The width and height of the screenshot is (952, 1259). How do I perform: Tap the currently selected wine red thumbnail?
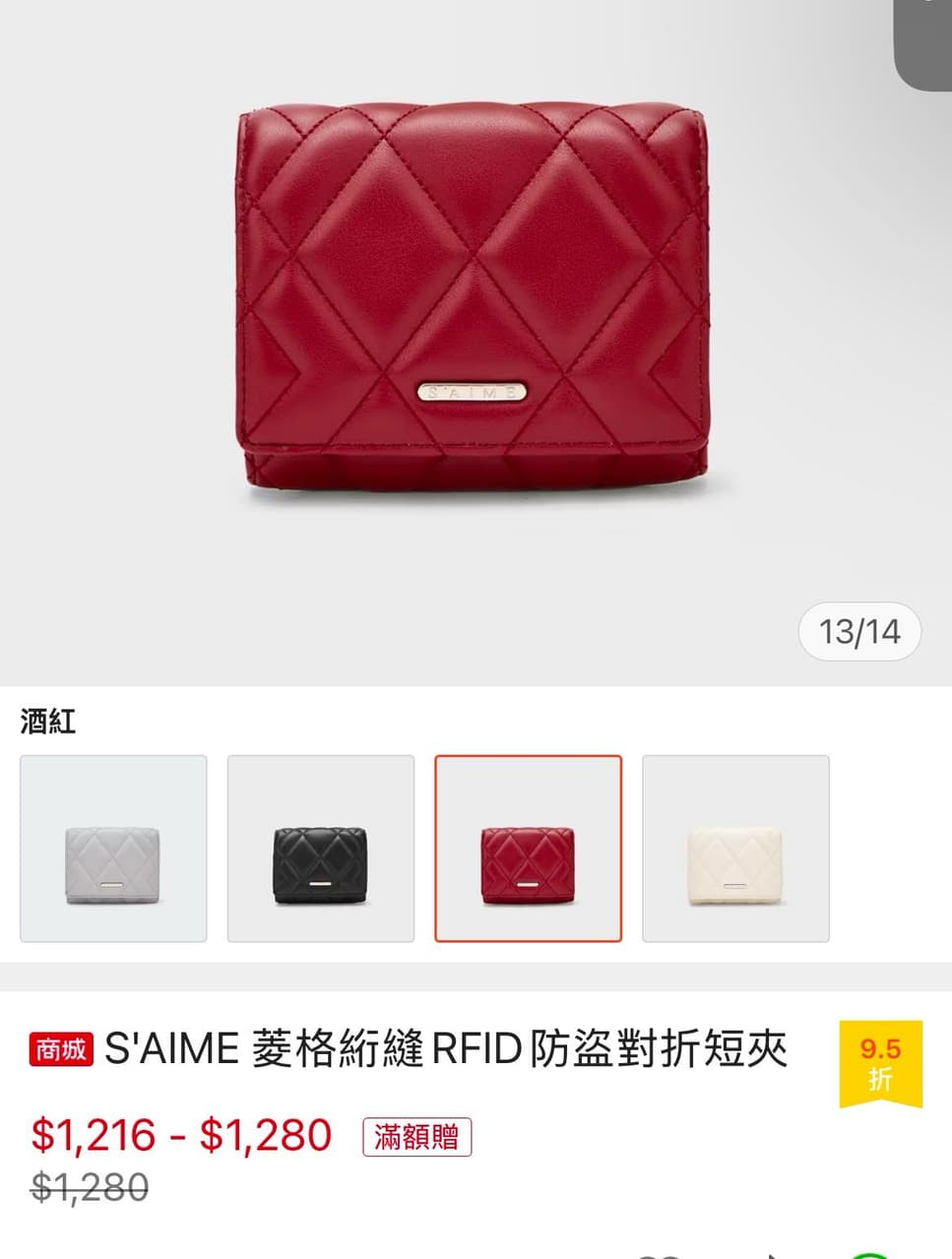(529, 848)
